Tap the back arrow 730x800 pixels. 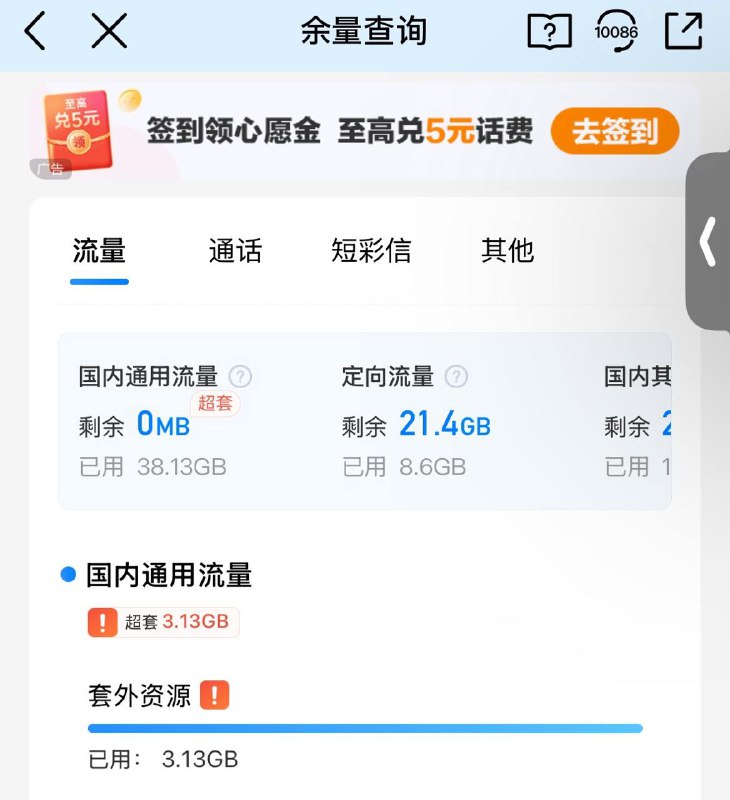[x=35, y=31]
